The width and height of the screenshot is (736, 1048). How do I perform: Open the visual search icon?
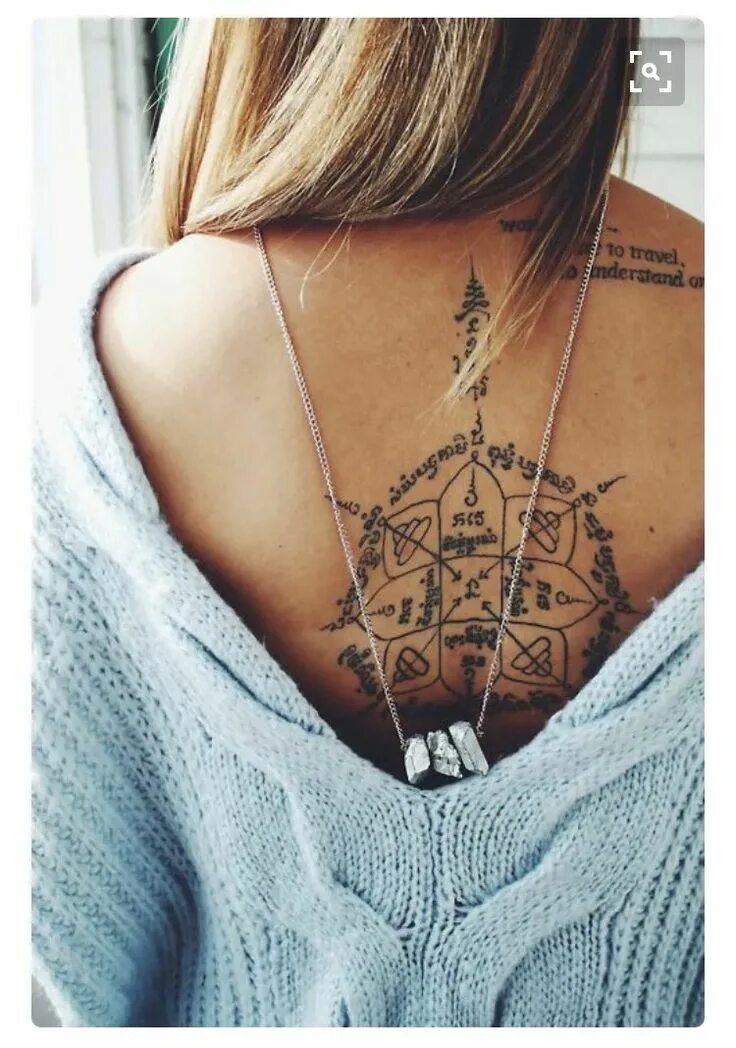(651, 72)
